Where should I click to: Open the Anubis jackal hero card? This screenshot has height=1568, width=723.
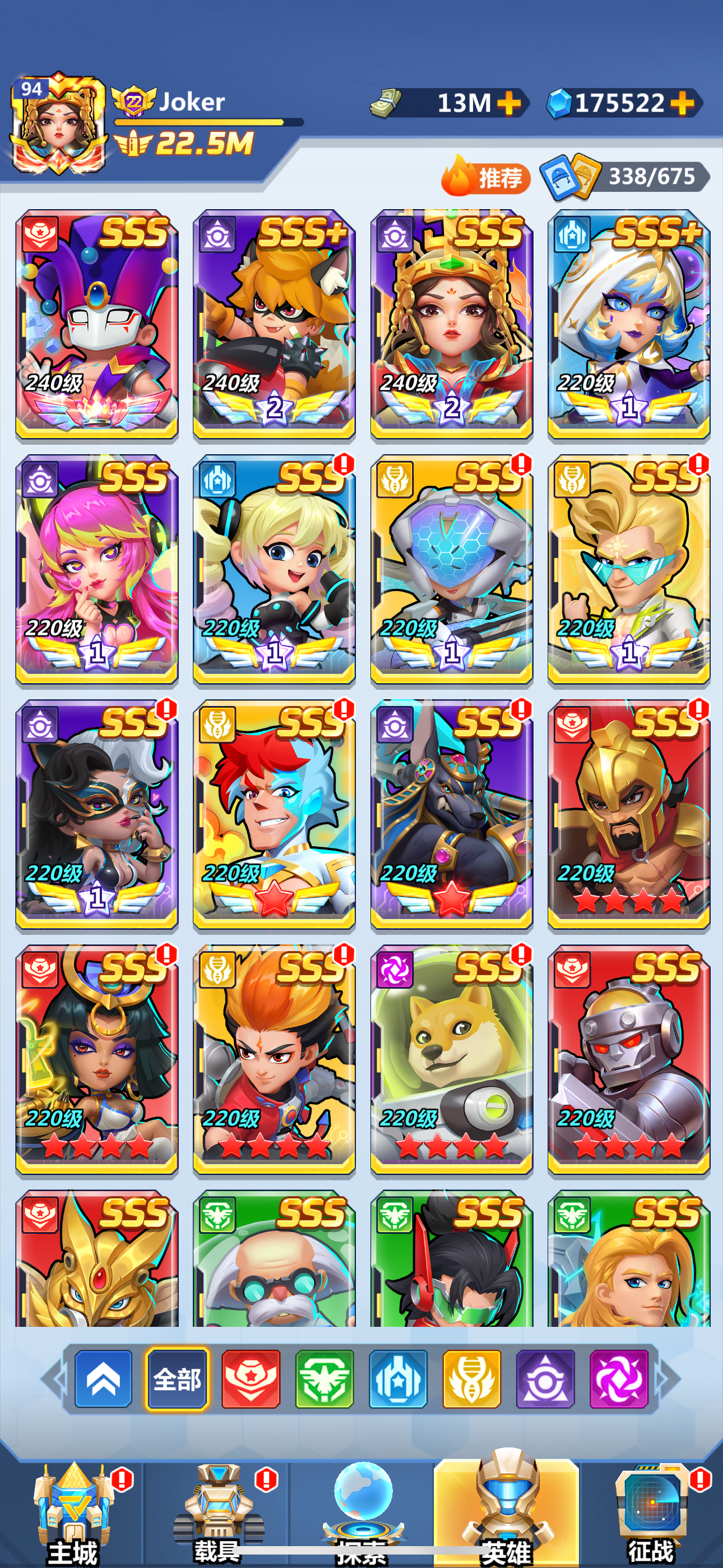[x=452, y=814]
